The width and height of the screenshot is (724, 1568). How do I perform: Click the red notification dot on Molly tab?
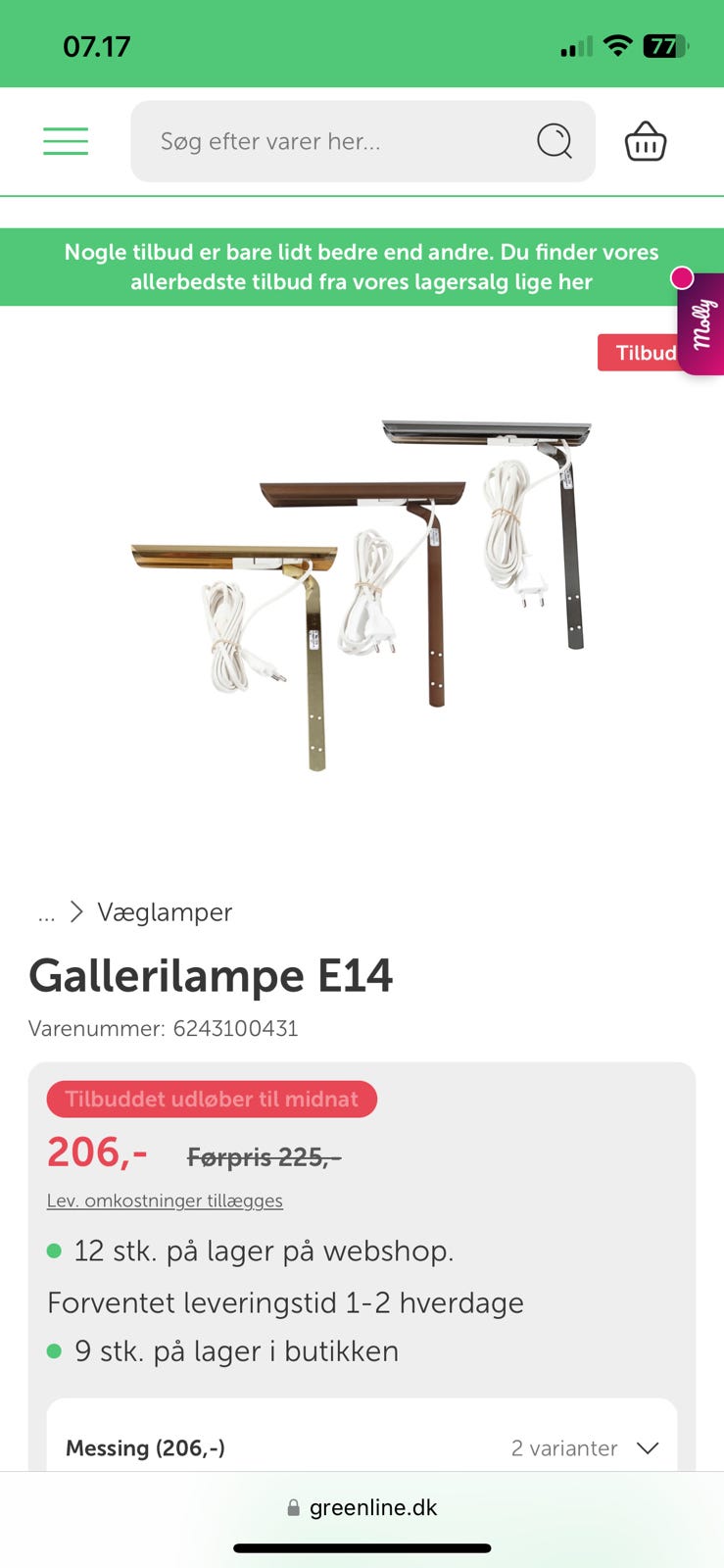682,278
